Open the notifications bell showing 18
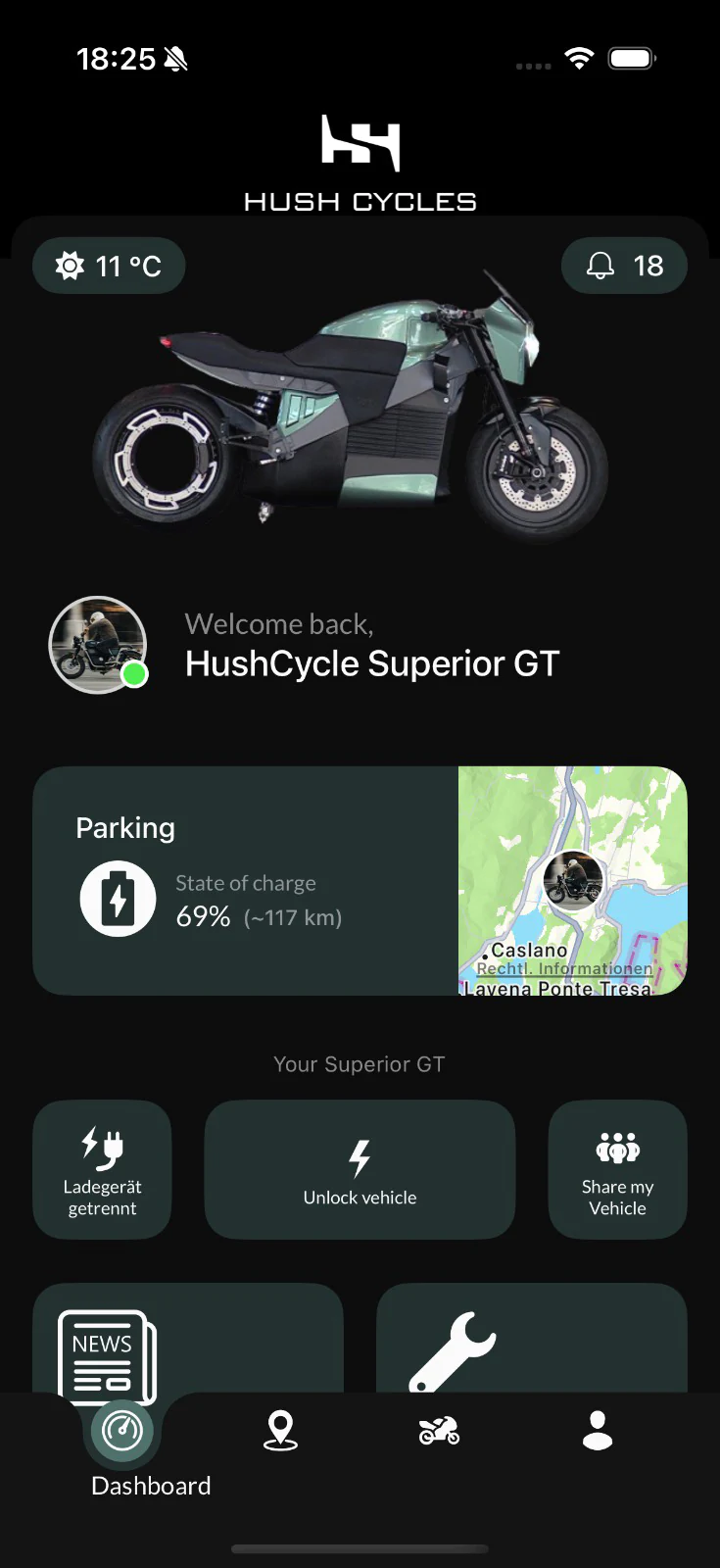The width and height of the screenshot is (720, 1568). coord(624,266)
